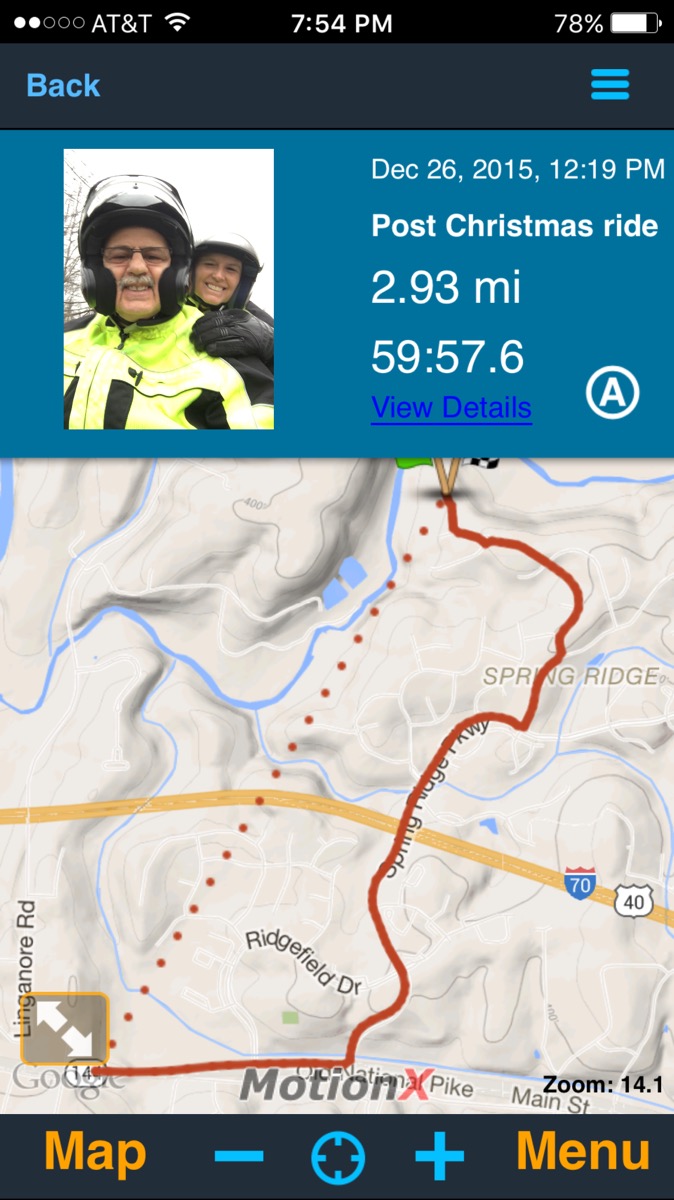This screenshot has width=674, height=1200.
Task: Go back using the Back button
Action: [x=63, y=86]
